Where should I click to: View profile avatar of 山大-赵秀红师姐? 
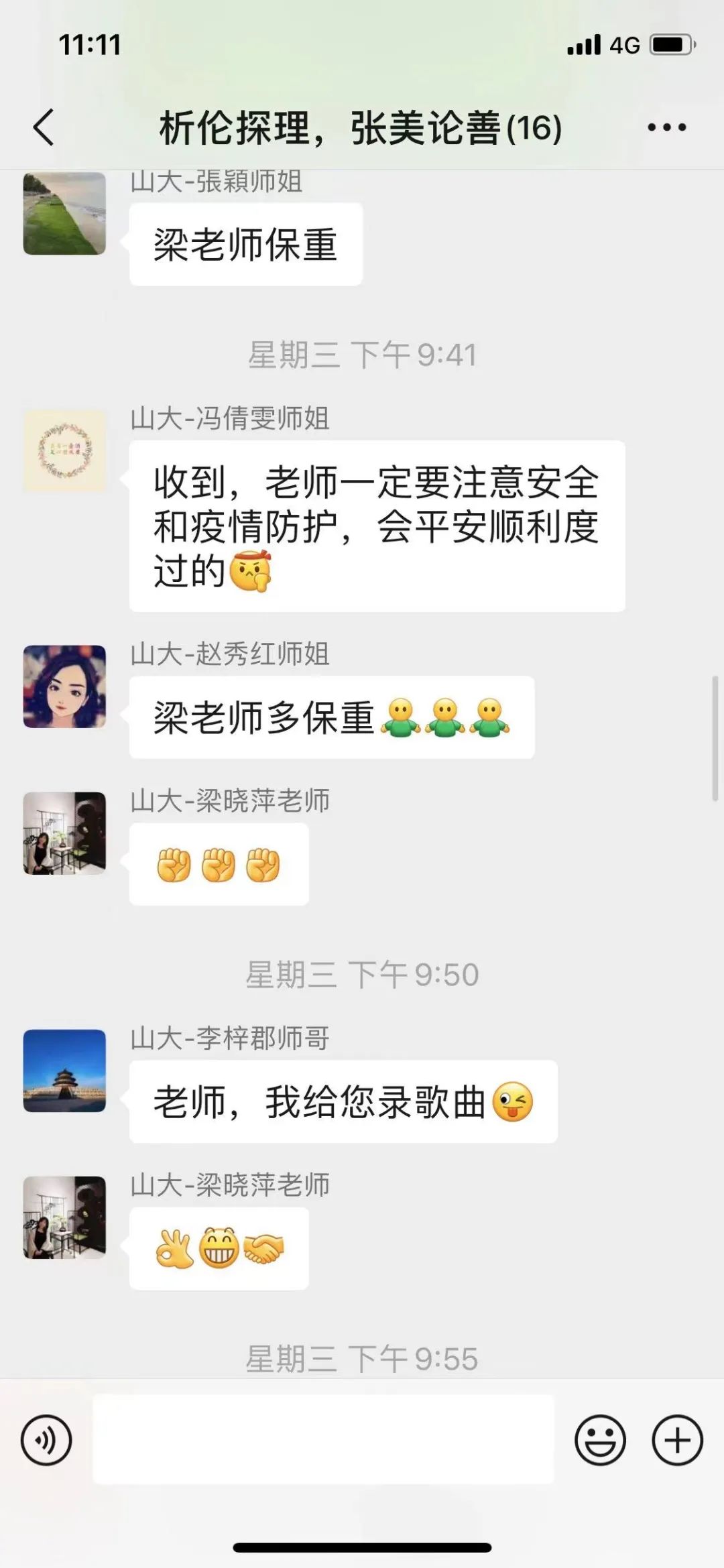tap(64, 686)
